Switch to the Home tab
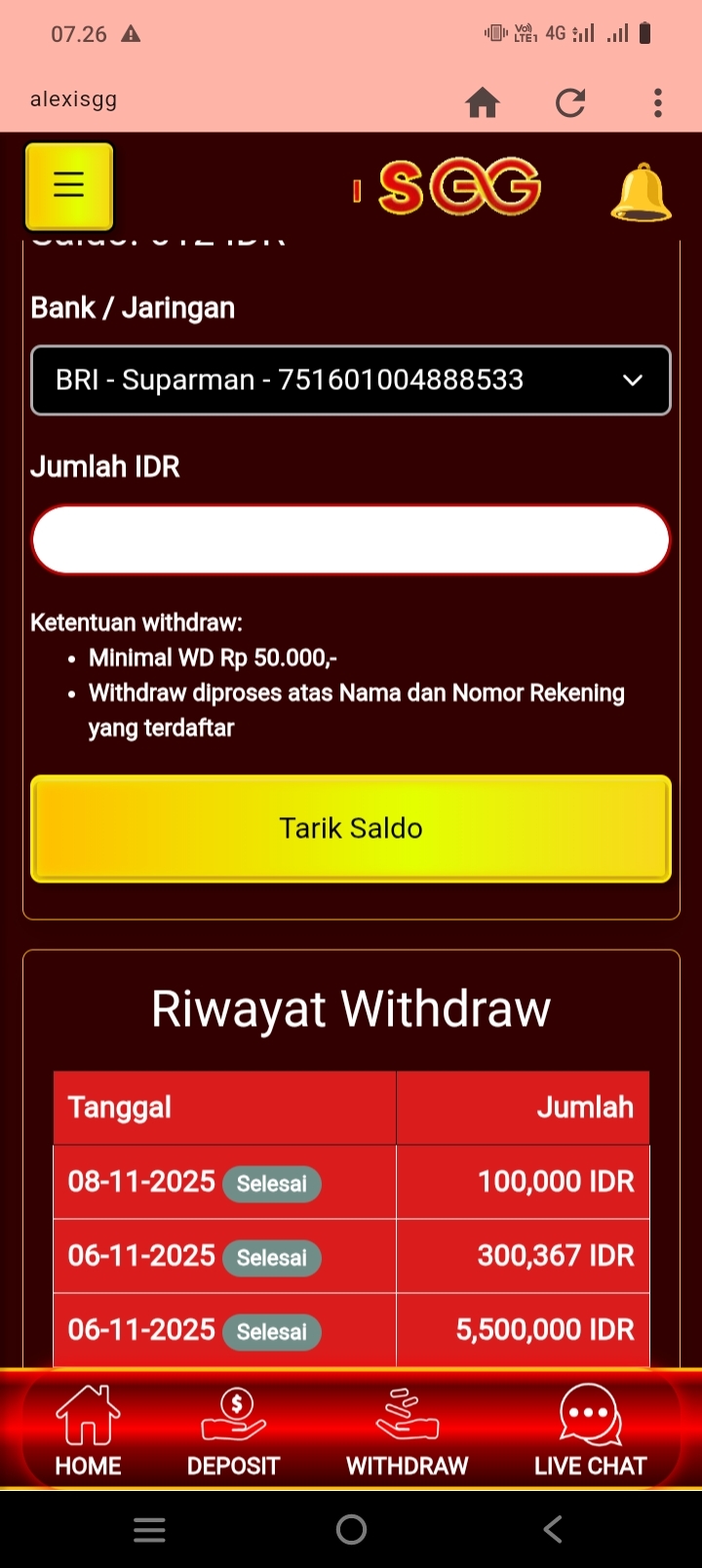This screenshot has height=1568, width=702. (x=88, y=1431)
